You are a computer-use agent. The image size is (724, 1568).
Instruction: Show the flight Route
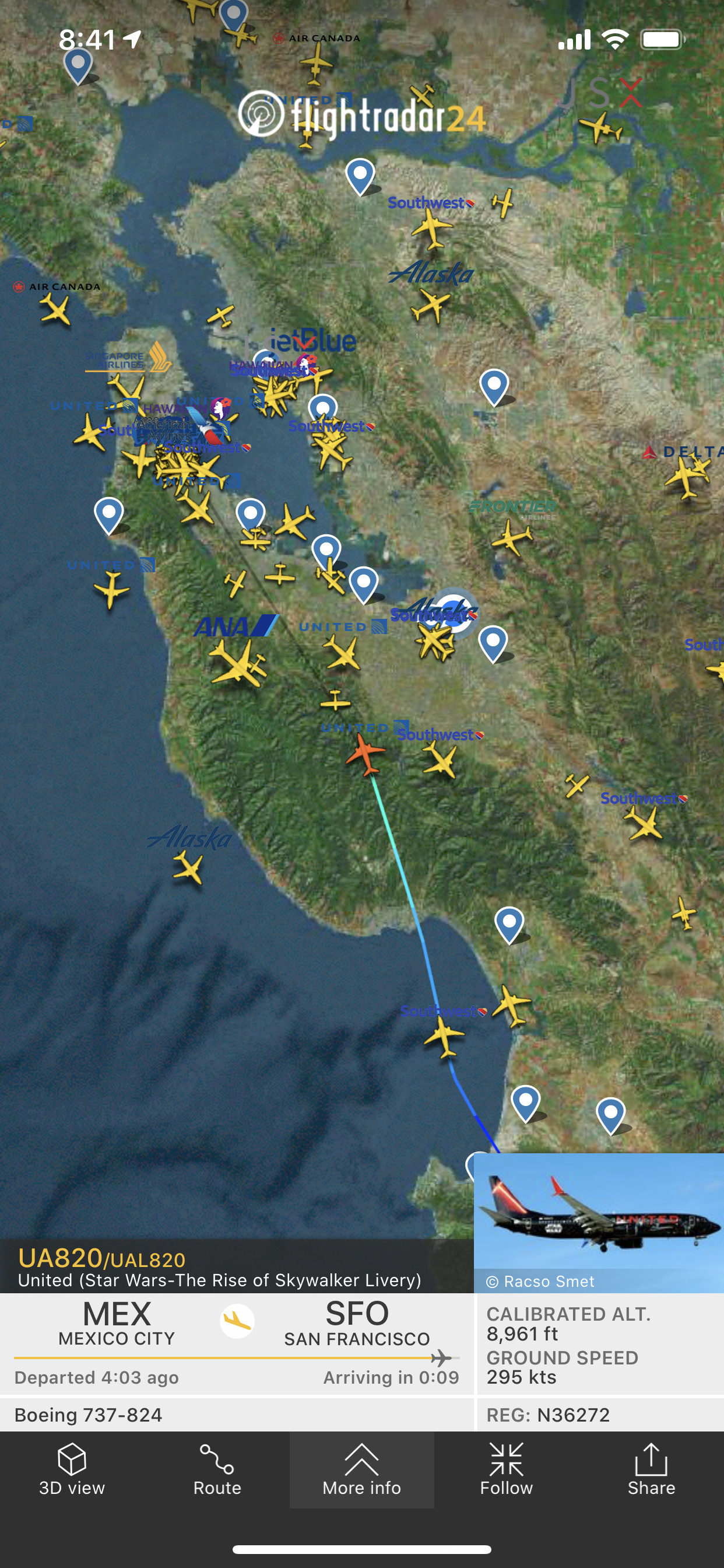(217, 1469)
